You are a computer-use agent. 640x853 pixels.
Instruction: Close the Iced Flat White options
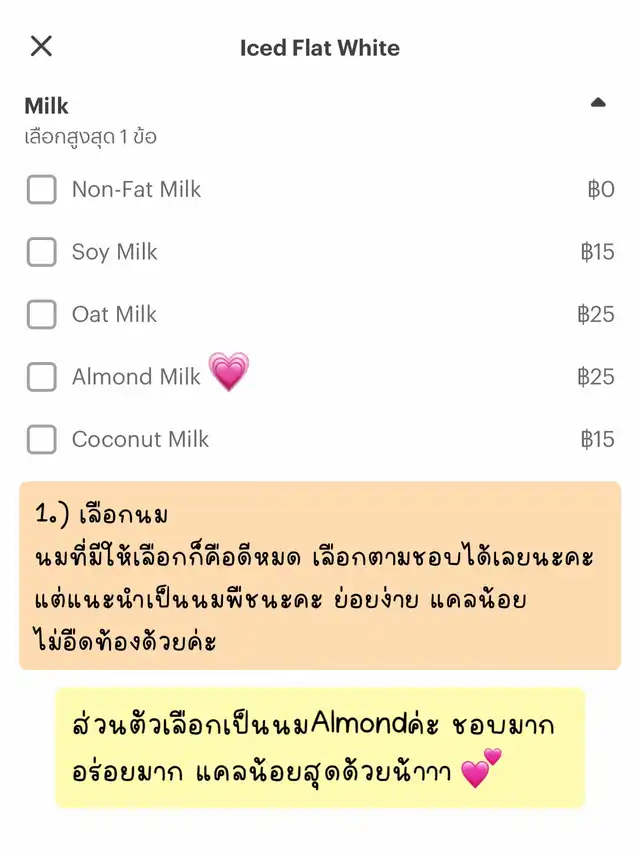(41, 46)
